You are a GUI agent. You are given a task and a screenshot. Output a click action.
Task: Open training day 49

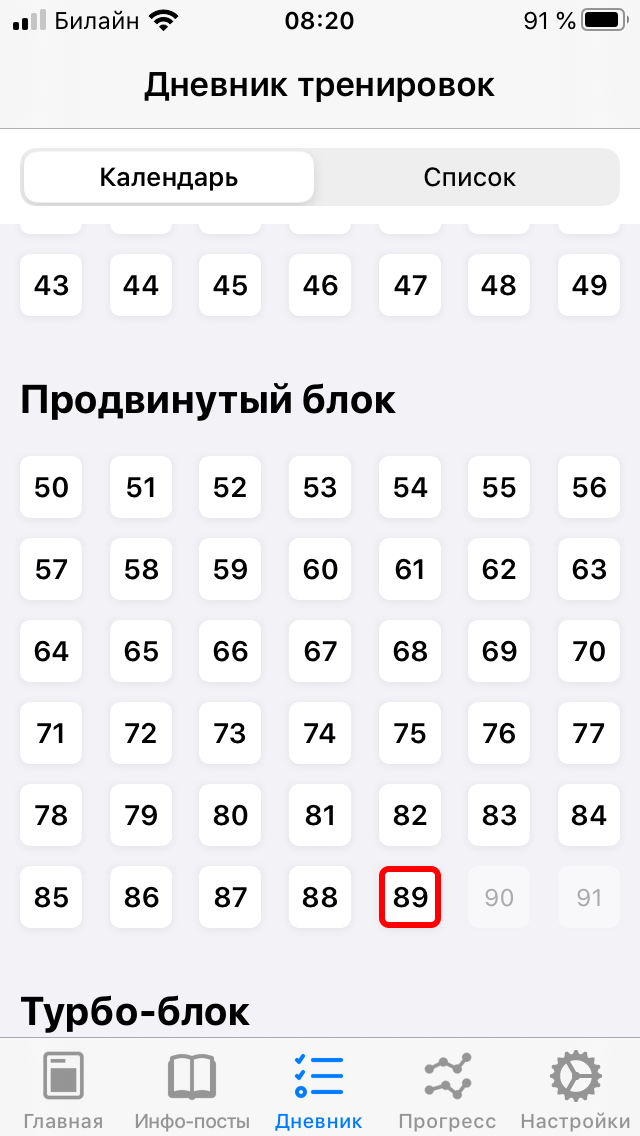point(589,285)
